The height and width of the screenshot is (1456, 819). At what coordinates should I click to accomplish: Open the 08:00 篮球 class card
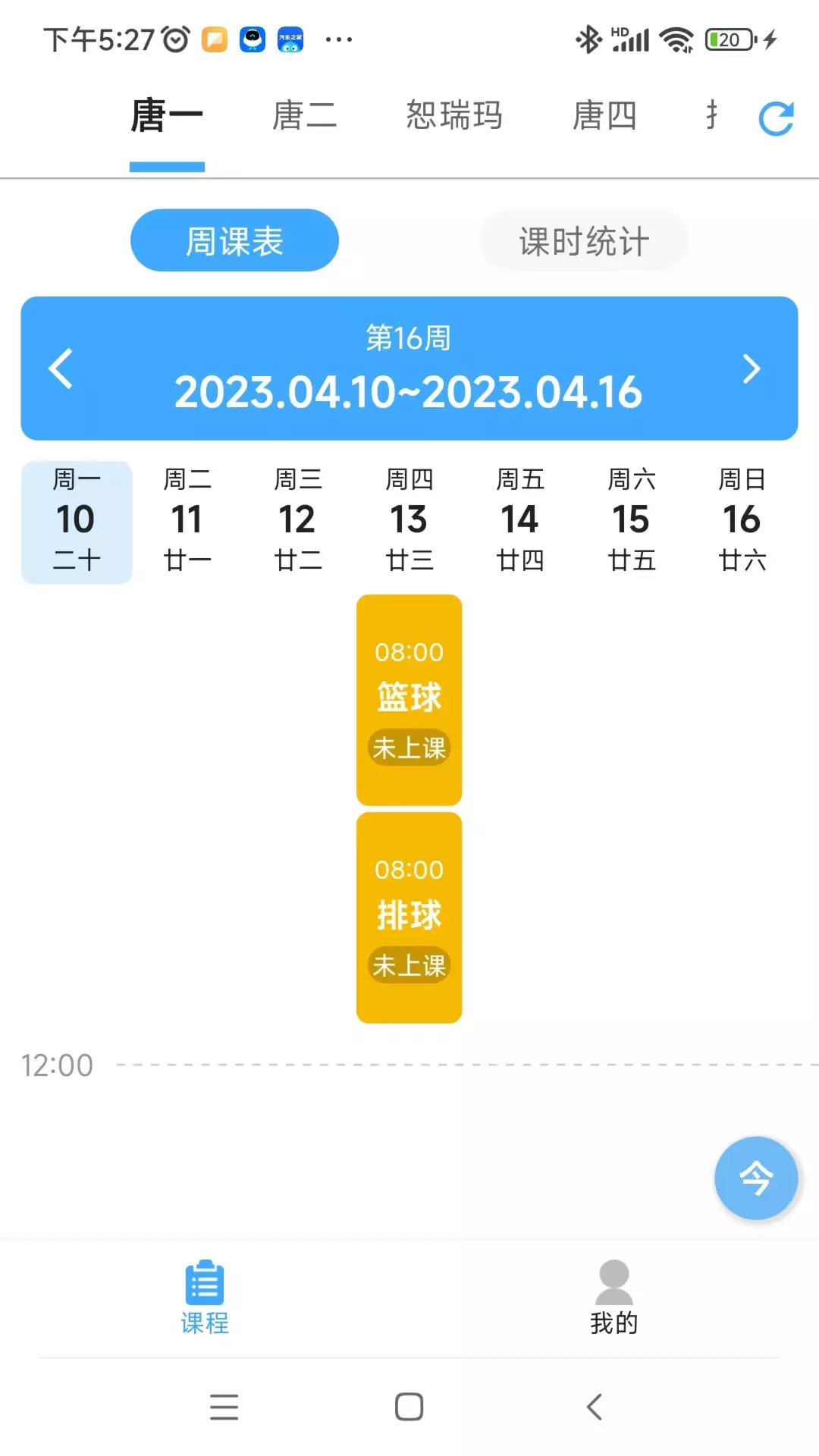click(x=409, y=700)
